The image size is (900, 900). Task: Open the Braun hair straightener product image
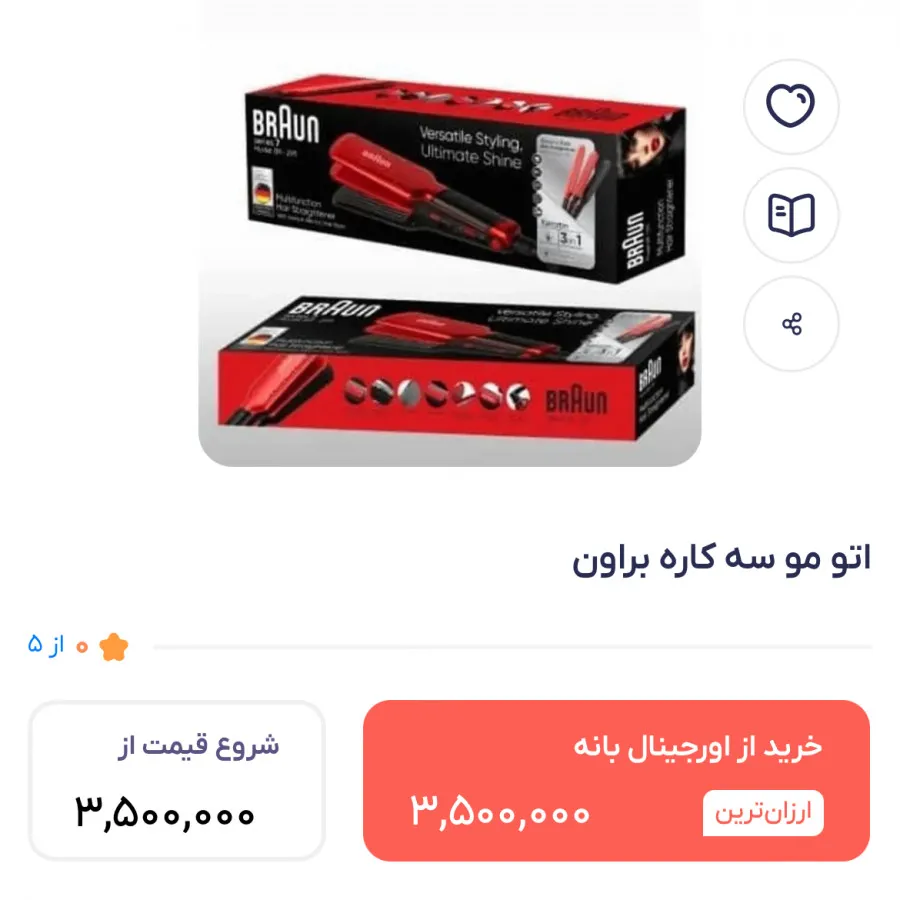click(x=449, y=240)
